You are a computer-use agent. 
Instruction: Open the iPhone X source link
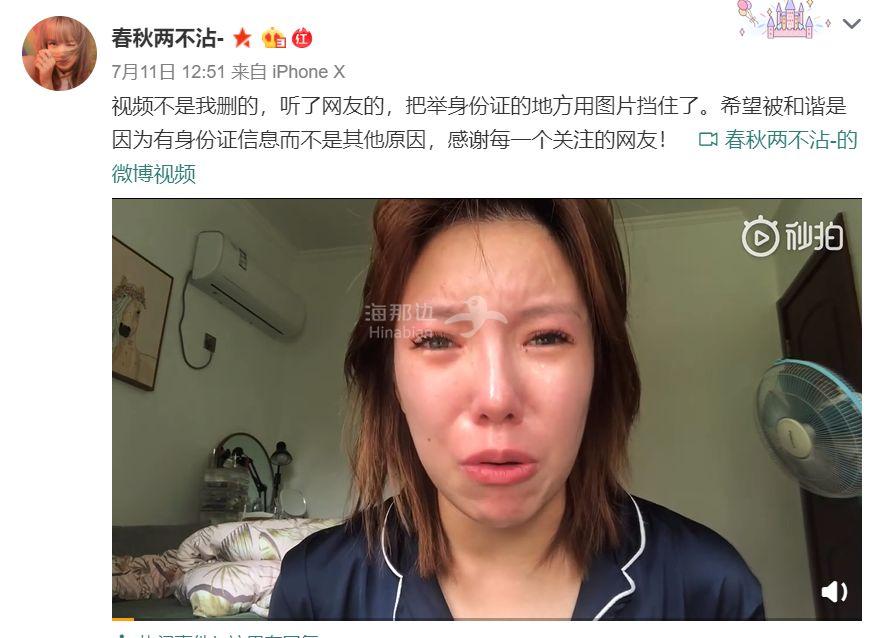coord(308,71)
